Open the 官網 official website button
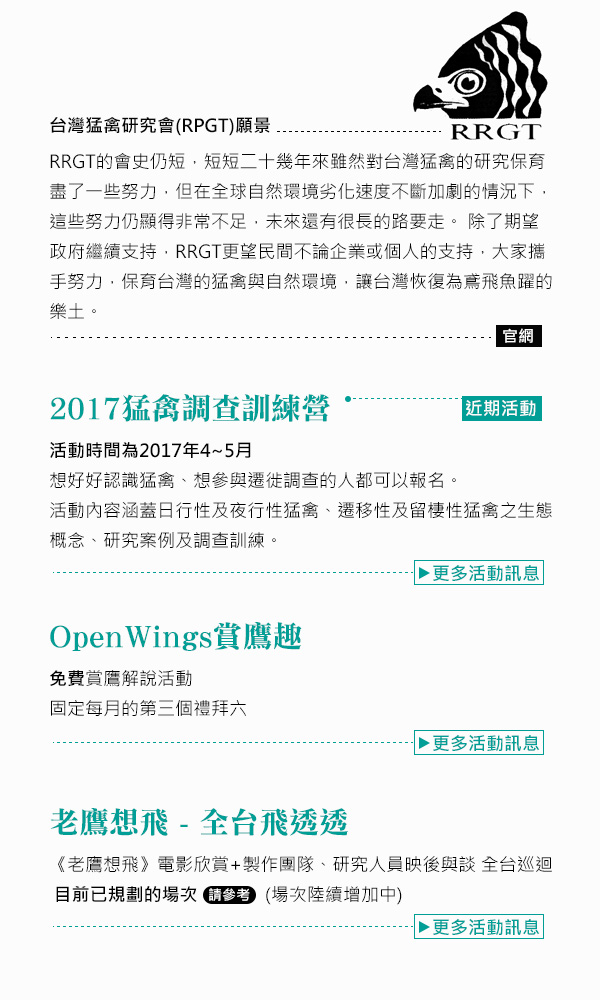Viewport: 600px width, 1000px height. click(518, 335)
